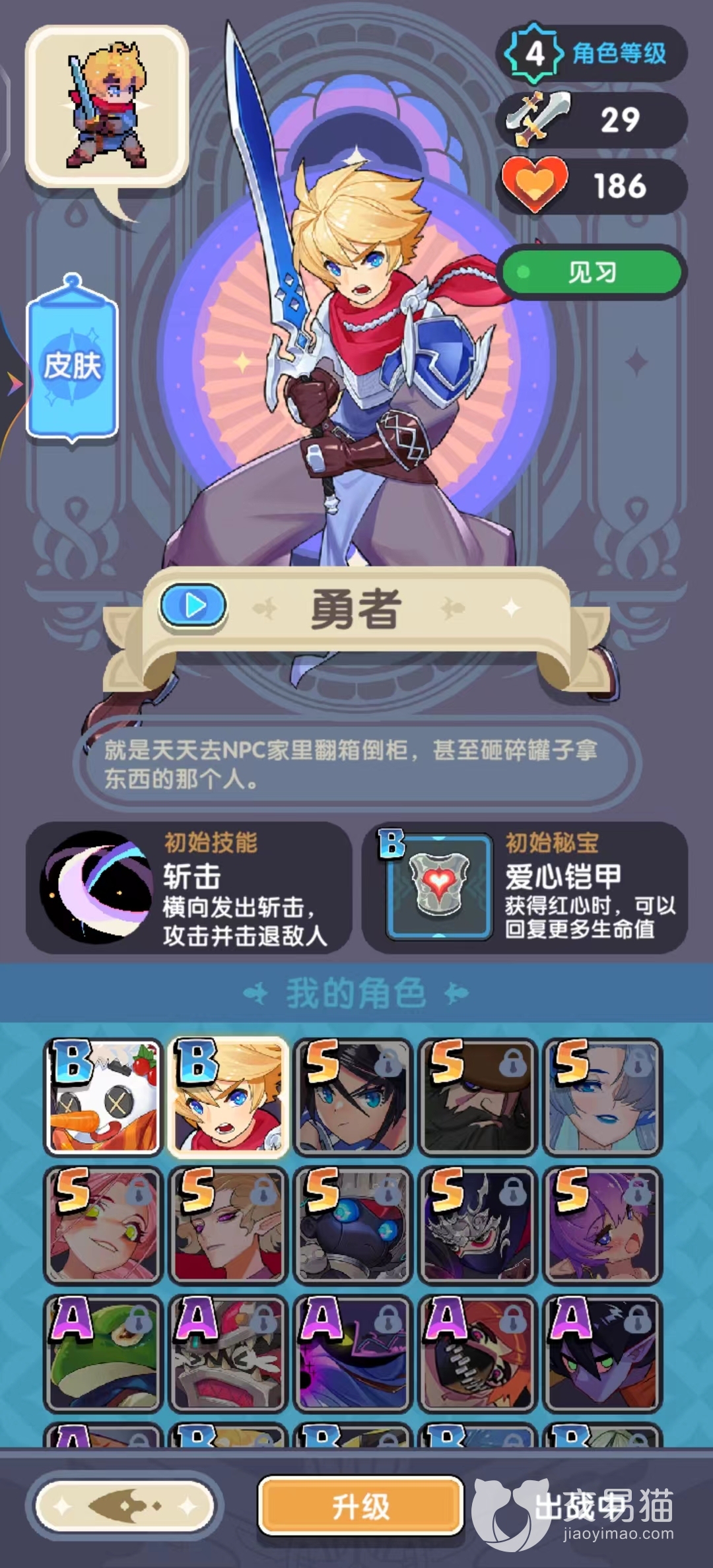Choose the S-rank blond elf character
This screenshot has height=1568, width=713.
228,1225
